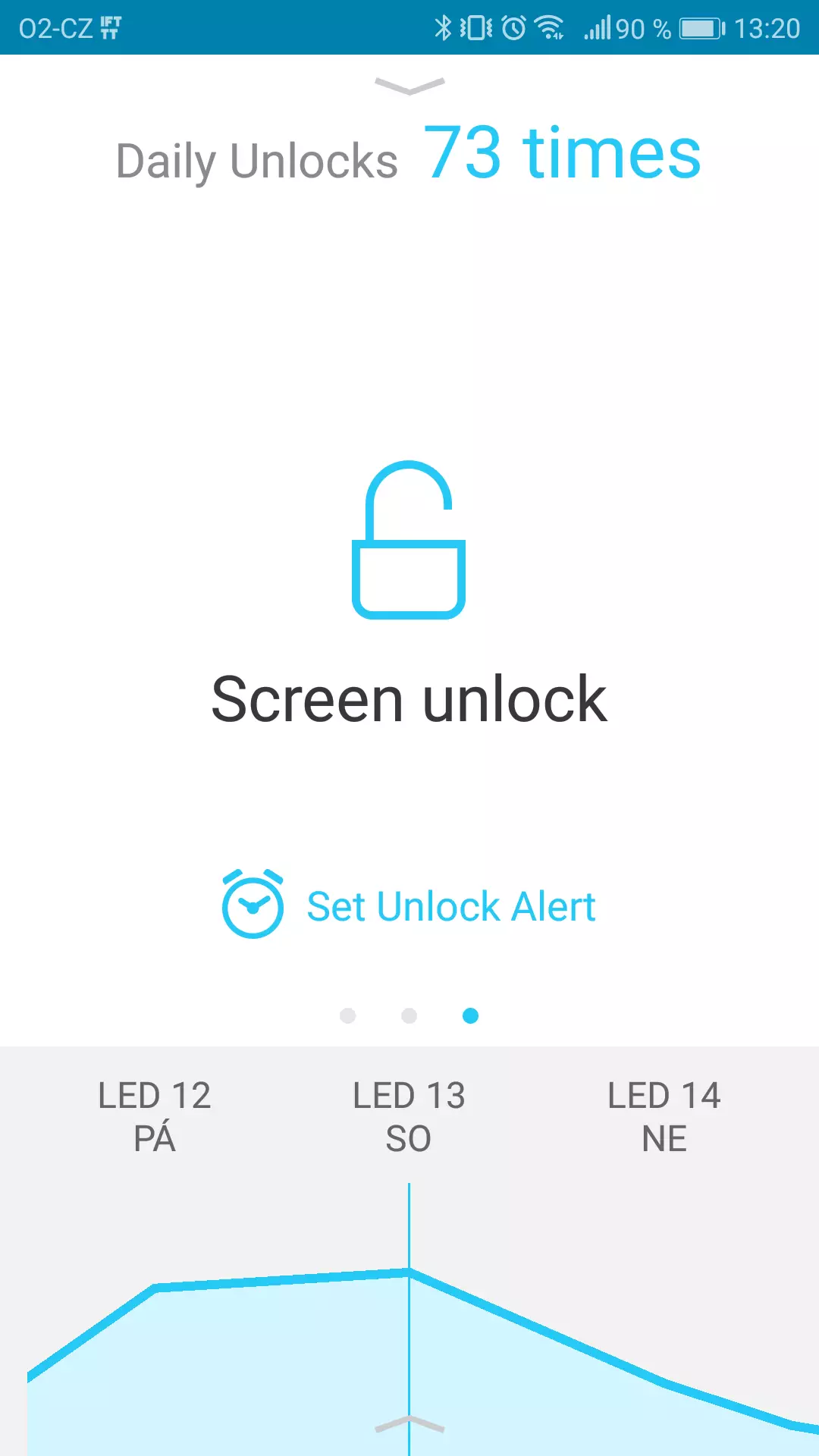The image size is (819, 1456).
Task: Select the LED 14 NE date
Action: 664,1116
